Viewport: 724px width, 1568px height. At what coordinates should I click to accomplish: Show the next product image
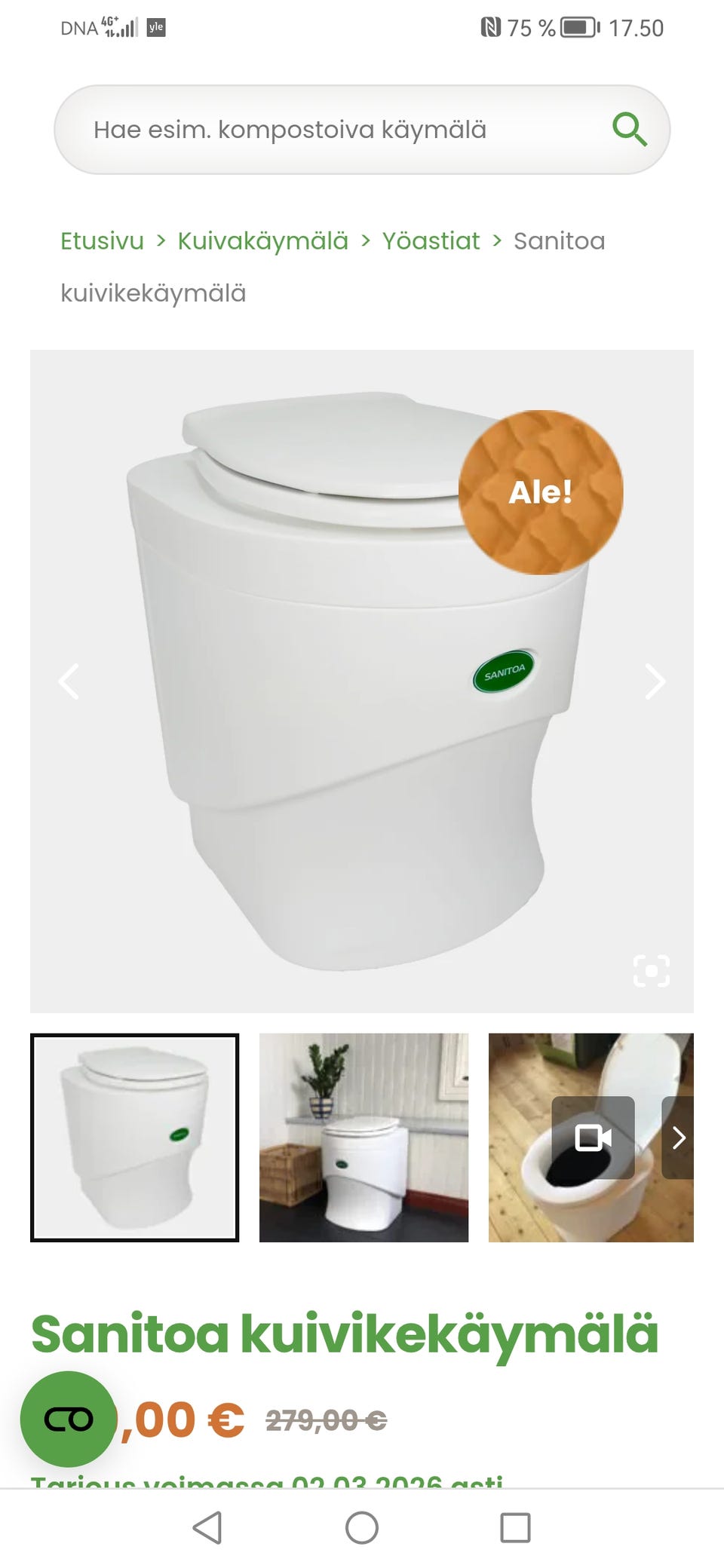pos(655,681)
